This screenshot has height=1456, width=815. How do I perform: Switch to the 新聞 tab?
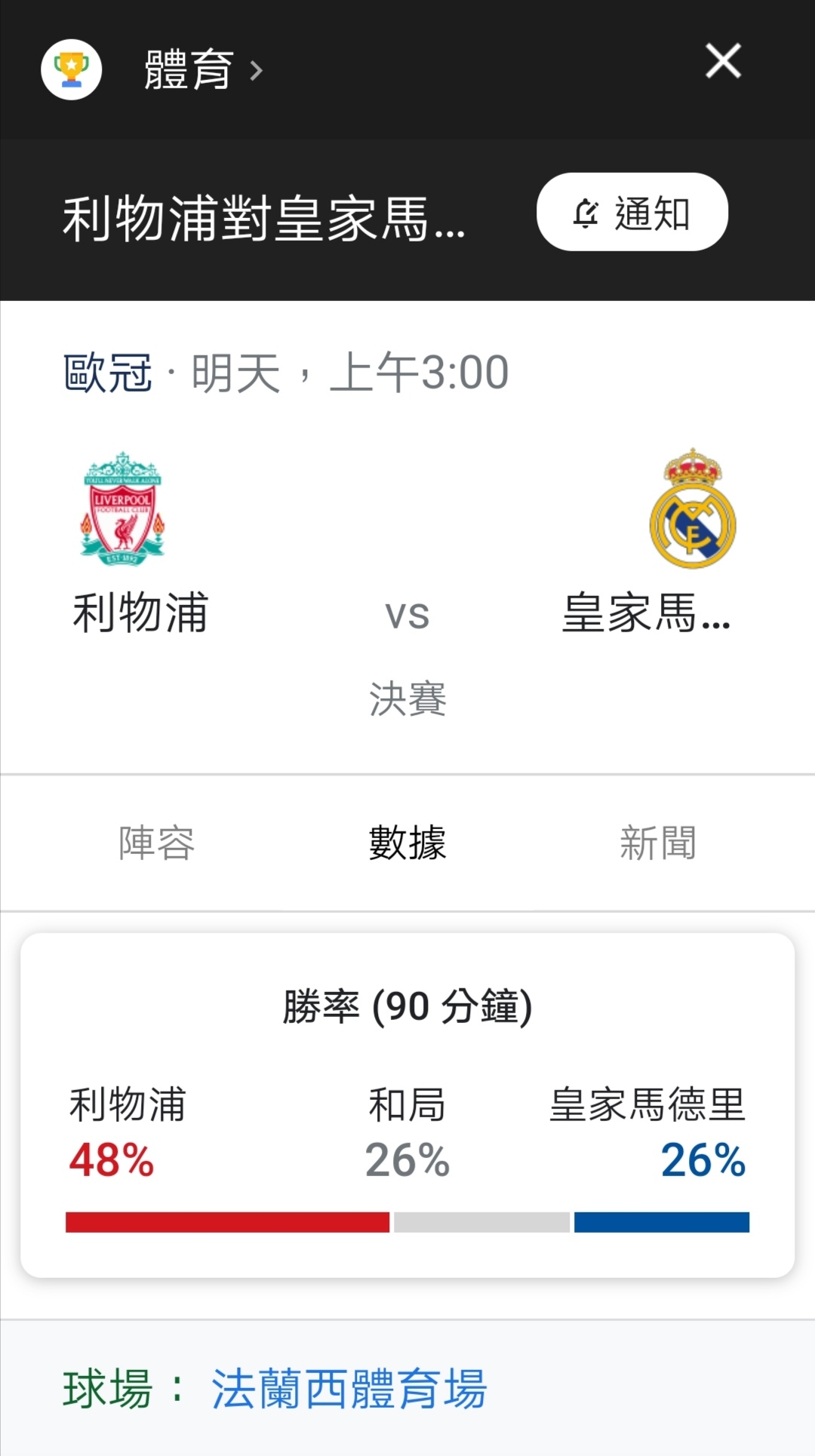[658, 843]
